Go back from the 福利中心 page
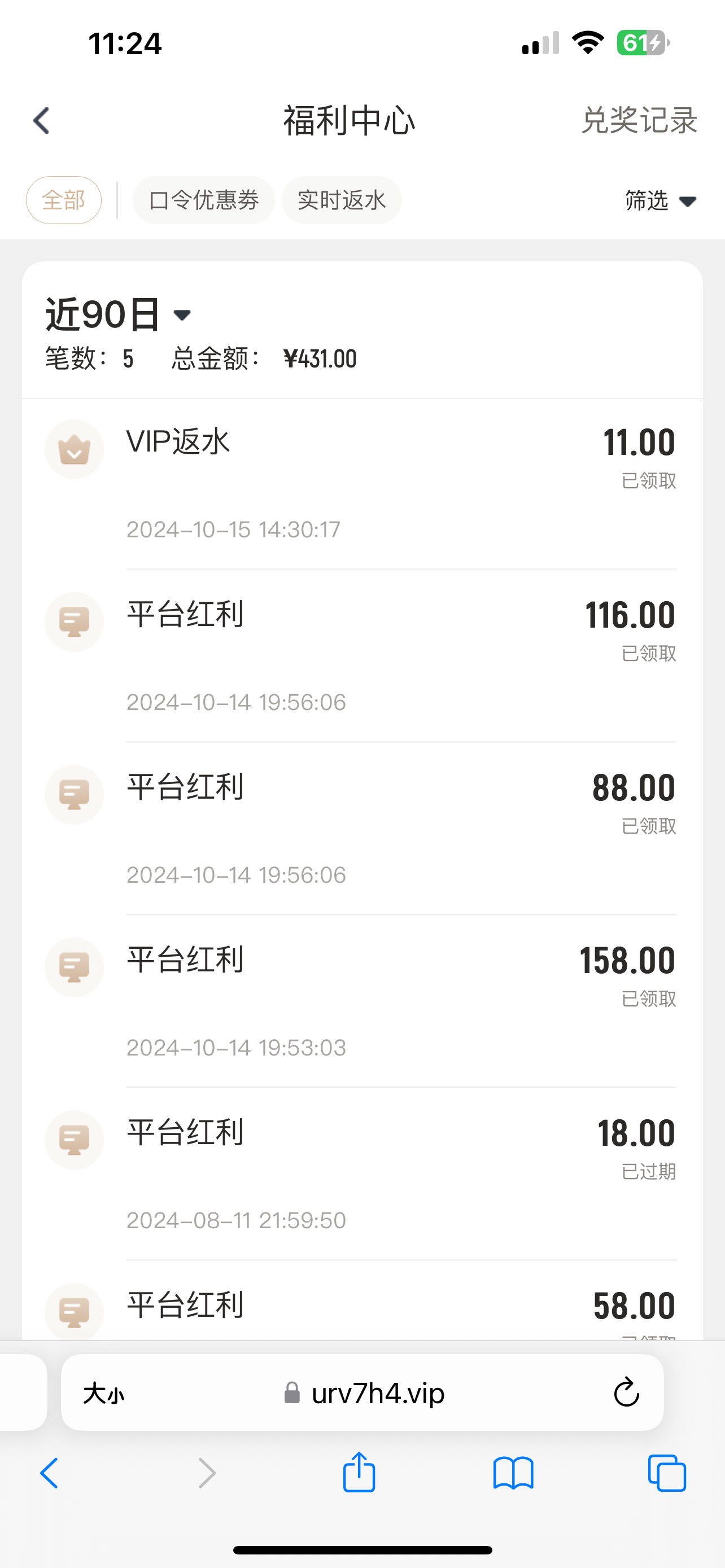 pyautogui.click(x=41, y=121)
